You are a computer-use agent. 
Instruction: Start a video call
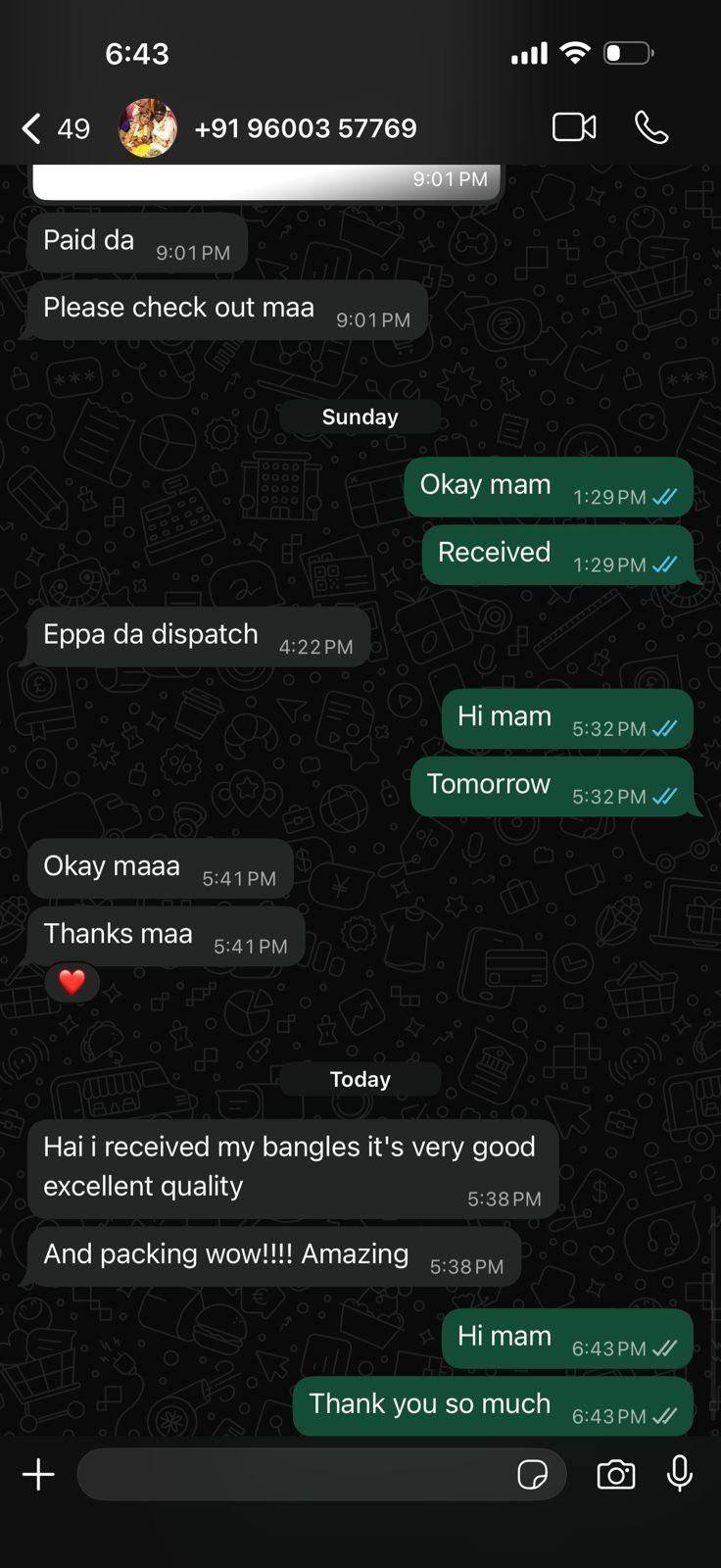pyautogui.click(x=574, y=127)
